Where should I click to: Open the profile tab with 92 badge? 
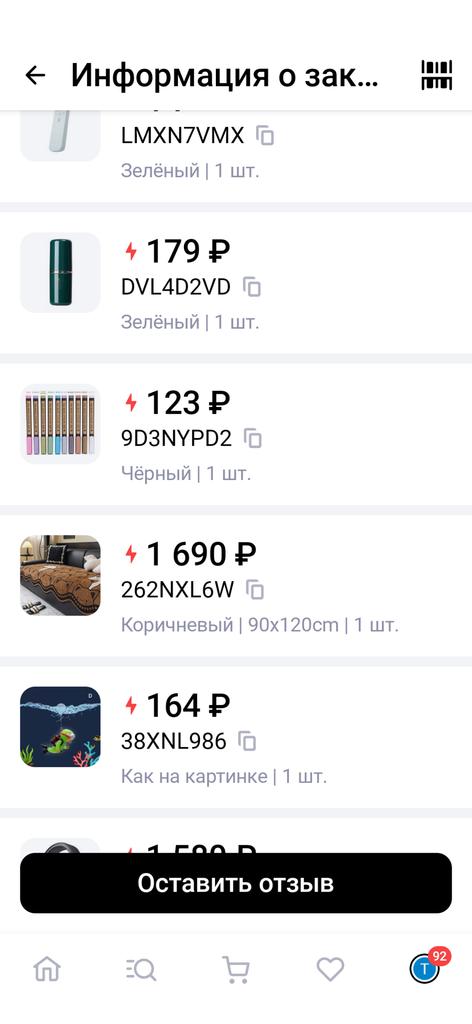tap(425, 968)
